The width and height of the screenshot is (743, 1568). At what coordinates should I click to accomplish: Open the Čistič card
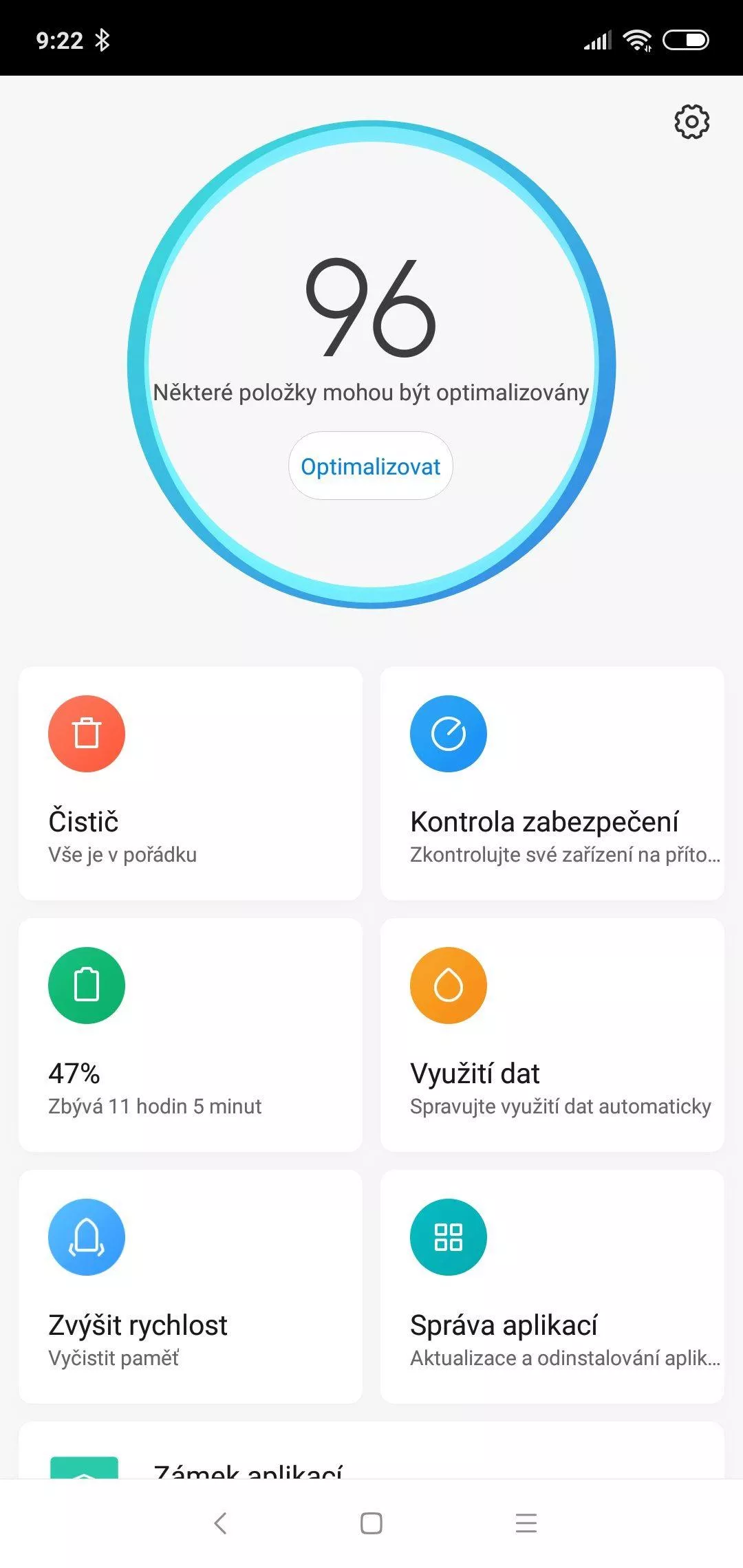pos(191,783)
